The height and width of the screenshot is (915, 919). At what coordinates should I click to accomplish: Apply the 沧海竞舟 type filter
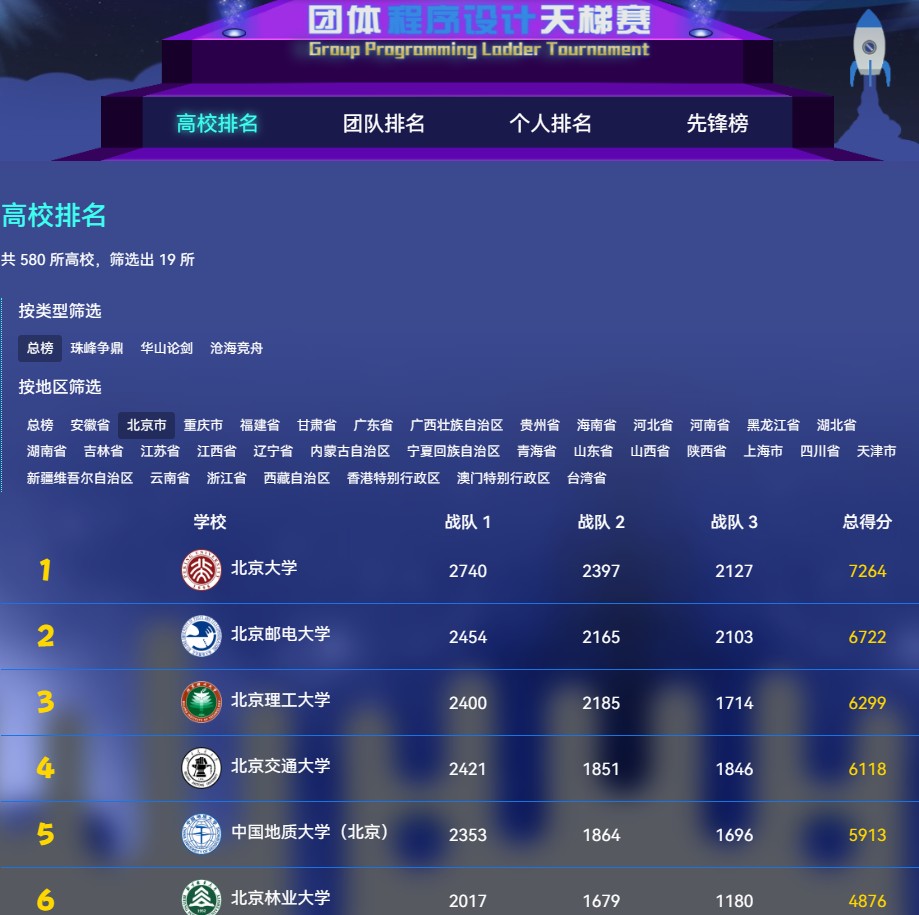coord(236,348)
